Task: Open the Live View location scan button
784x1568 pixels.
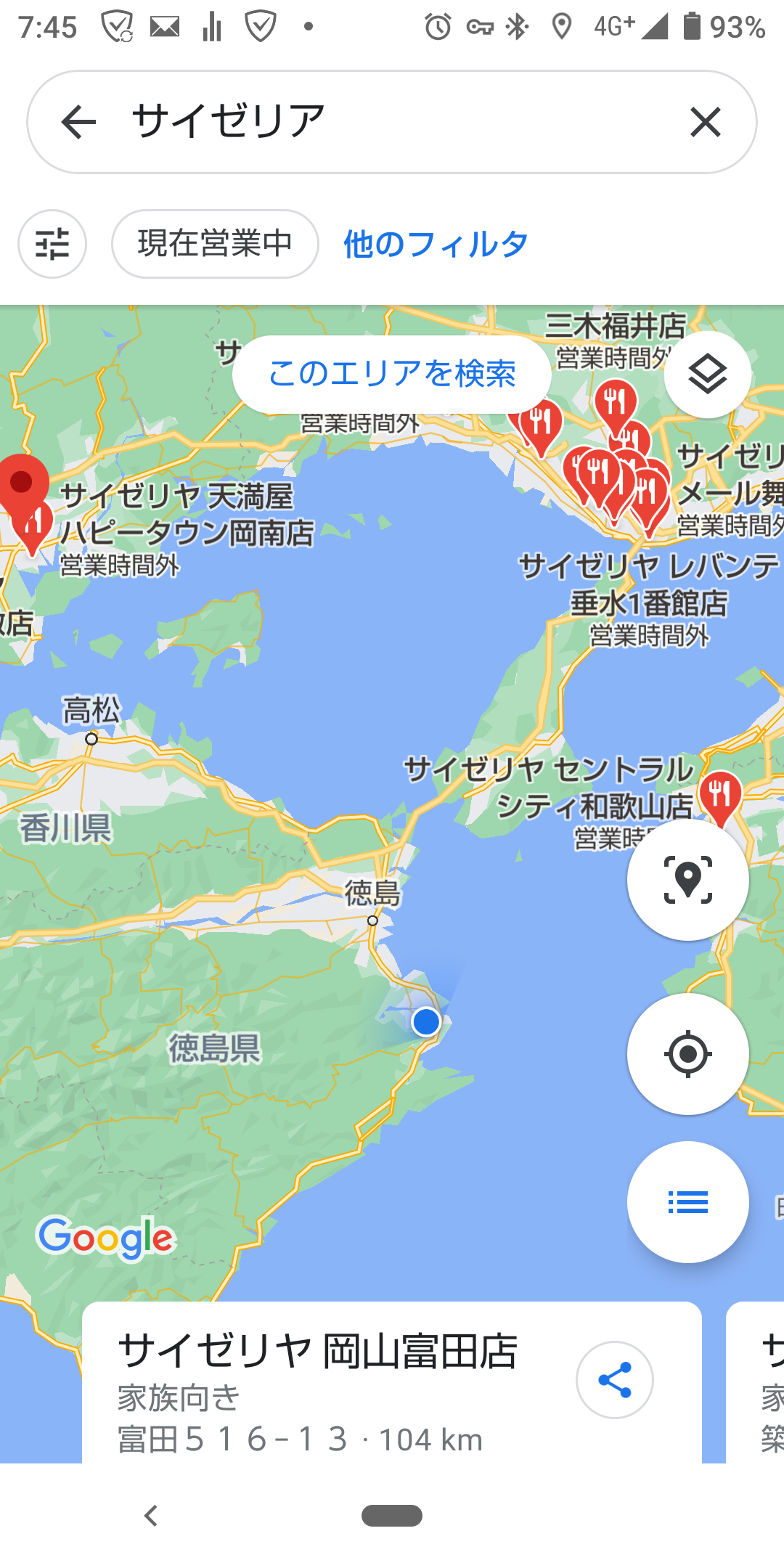Action: pyautogui.click(x=687, y=880)
